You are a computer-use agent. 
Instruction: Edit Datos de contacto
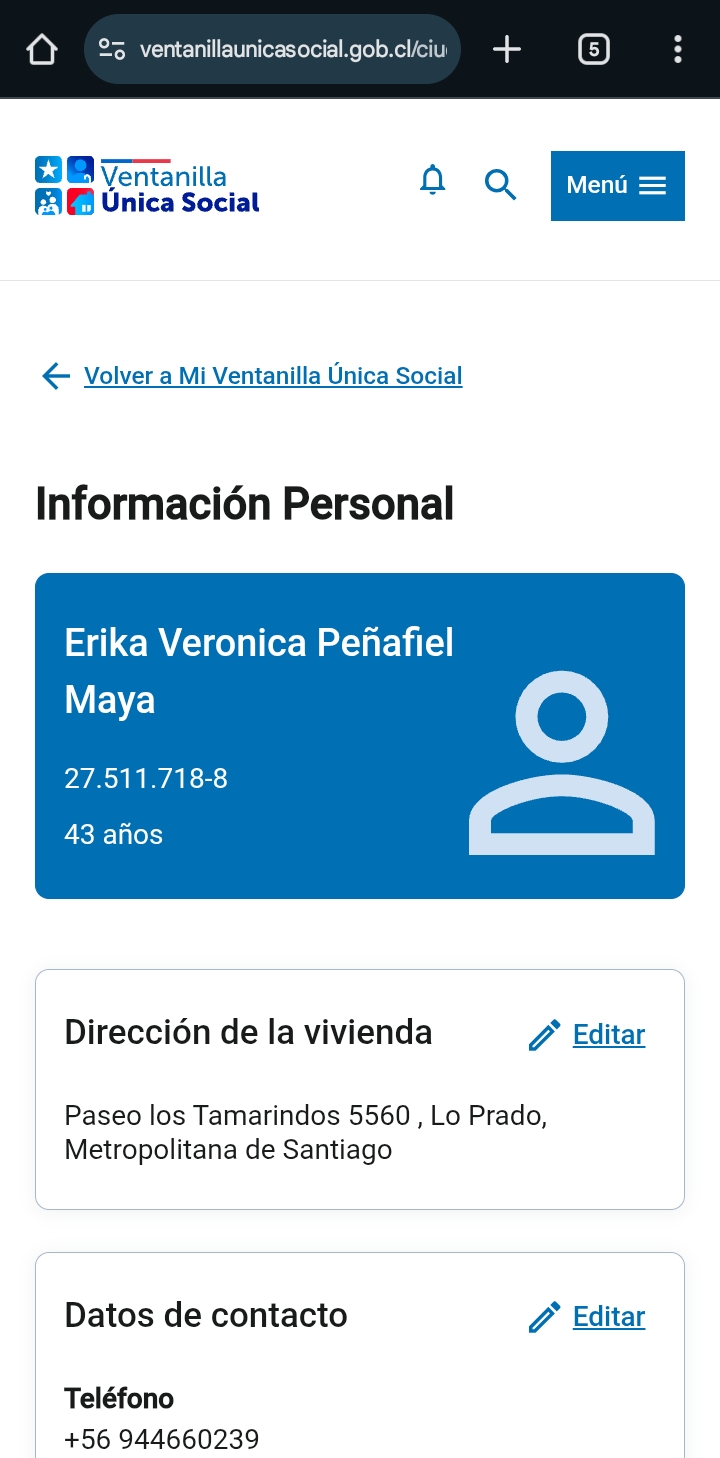[x=608, y=1316]
